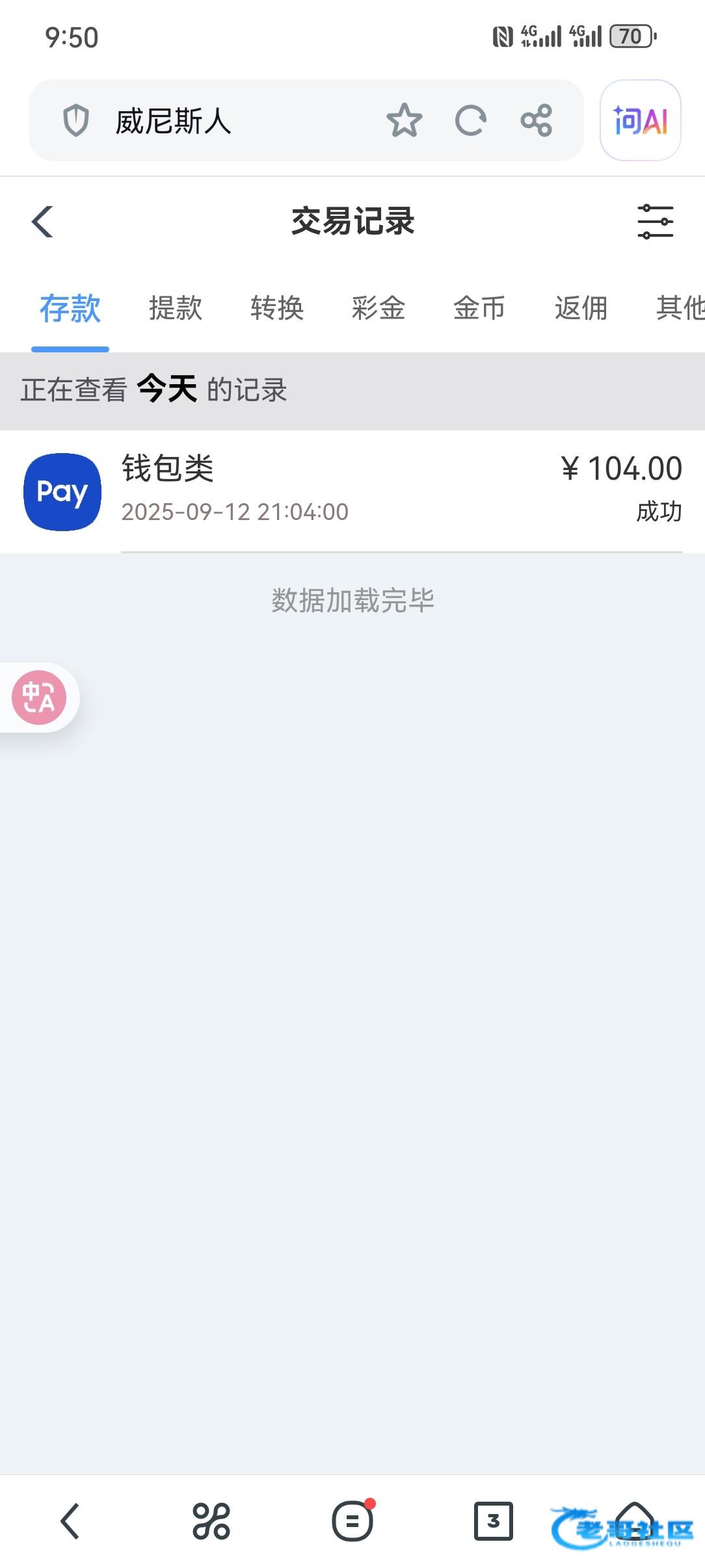
Task: Open the browser tabs switcher showing 3
Action: click(x=494, y=1521)
